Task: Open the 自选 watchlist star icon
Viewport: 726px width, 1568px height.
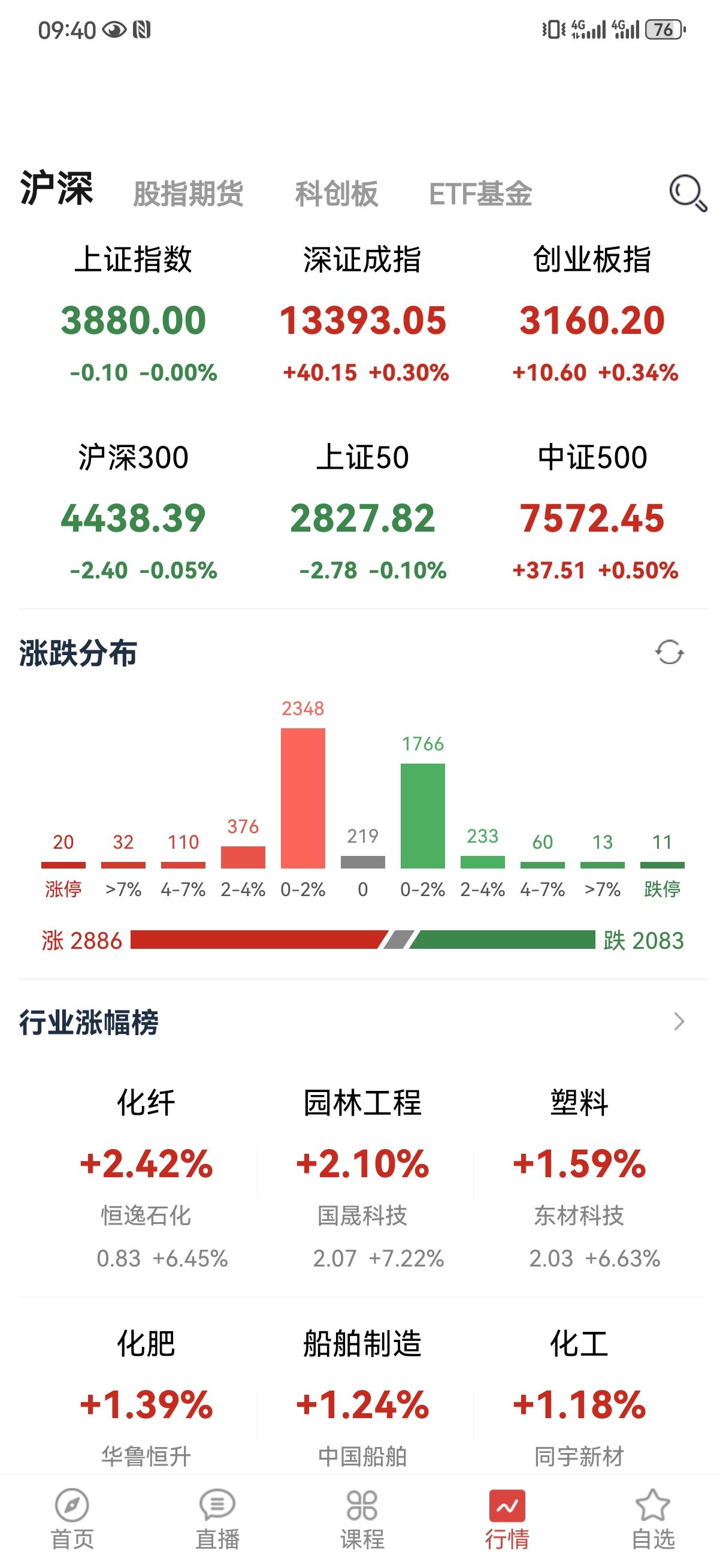Action: 653,1516
